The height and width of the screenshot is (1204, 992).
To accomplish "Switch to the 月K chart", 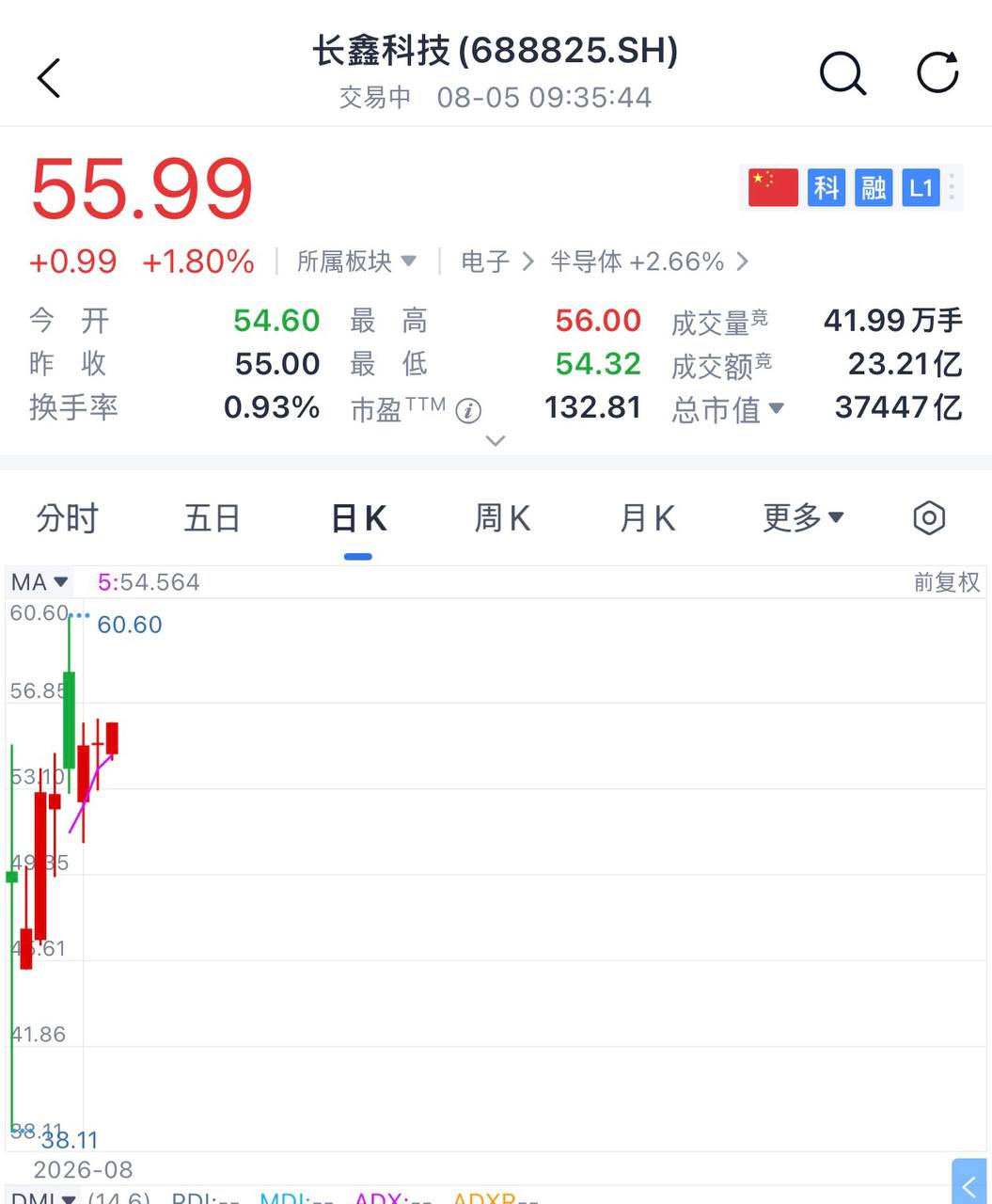I will pyautogui.click(x=647, y=518).
